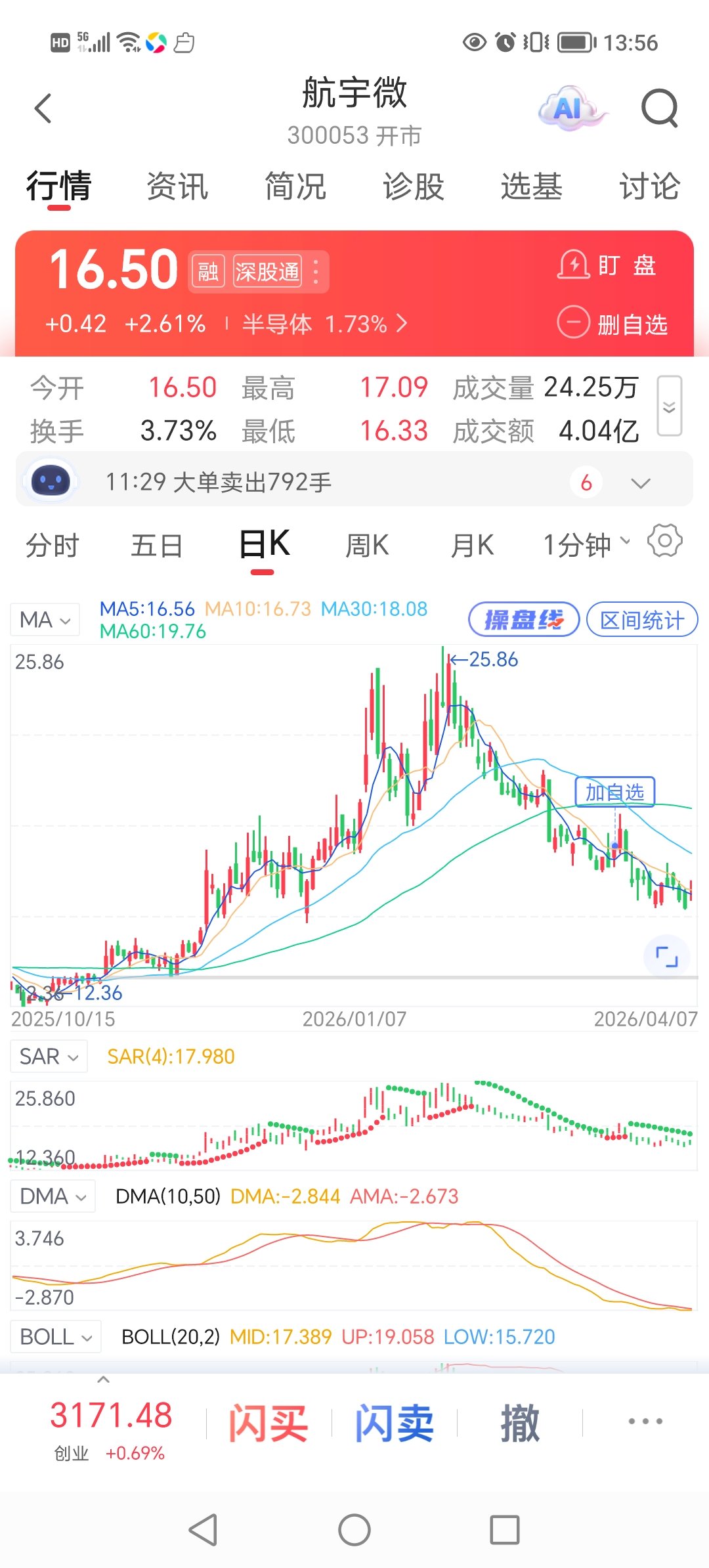Expand the 大单卖出 alerts row
The width and height of the screenshot is (709, 1568).
640,483
